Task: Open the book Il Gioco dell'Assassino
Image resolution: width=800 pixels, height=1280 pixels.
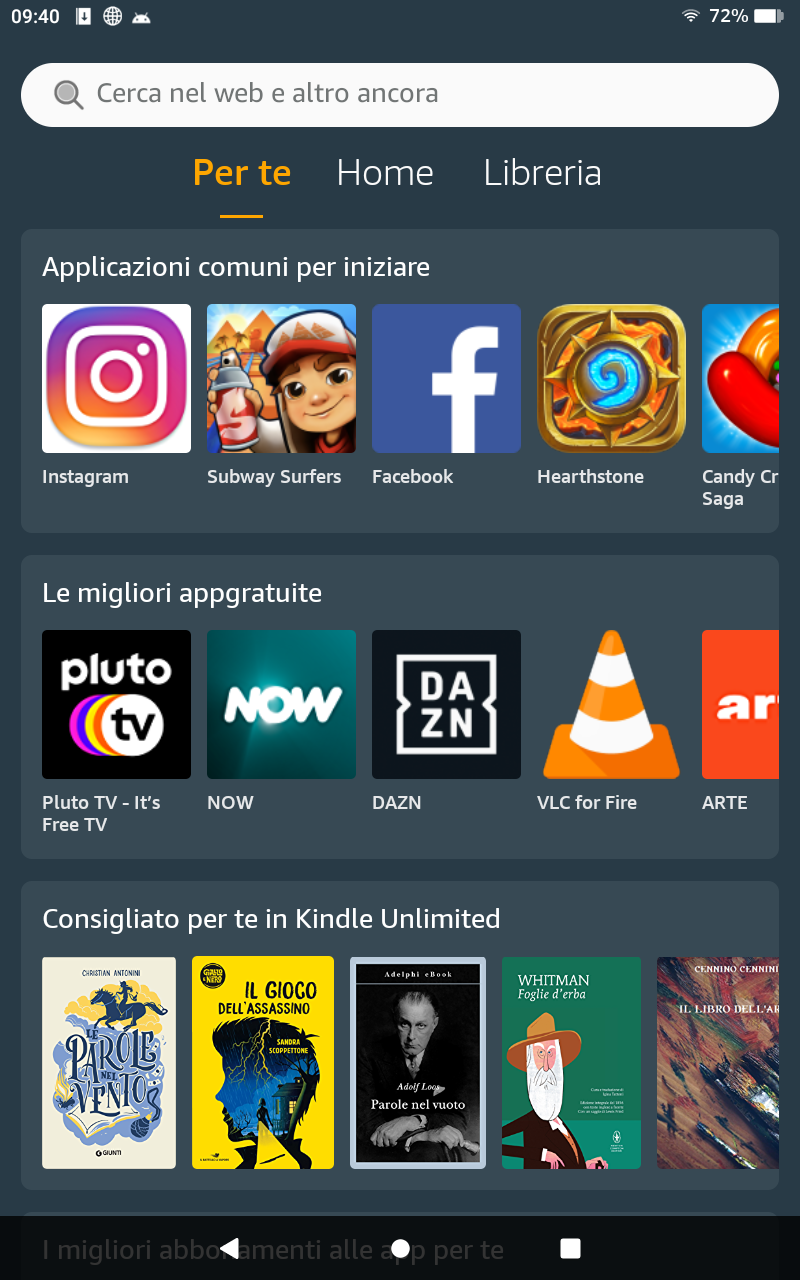Action: pyautogui.click(x=263, y=1062)
